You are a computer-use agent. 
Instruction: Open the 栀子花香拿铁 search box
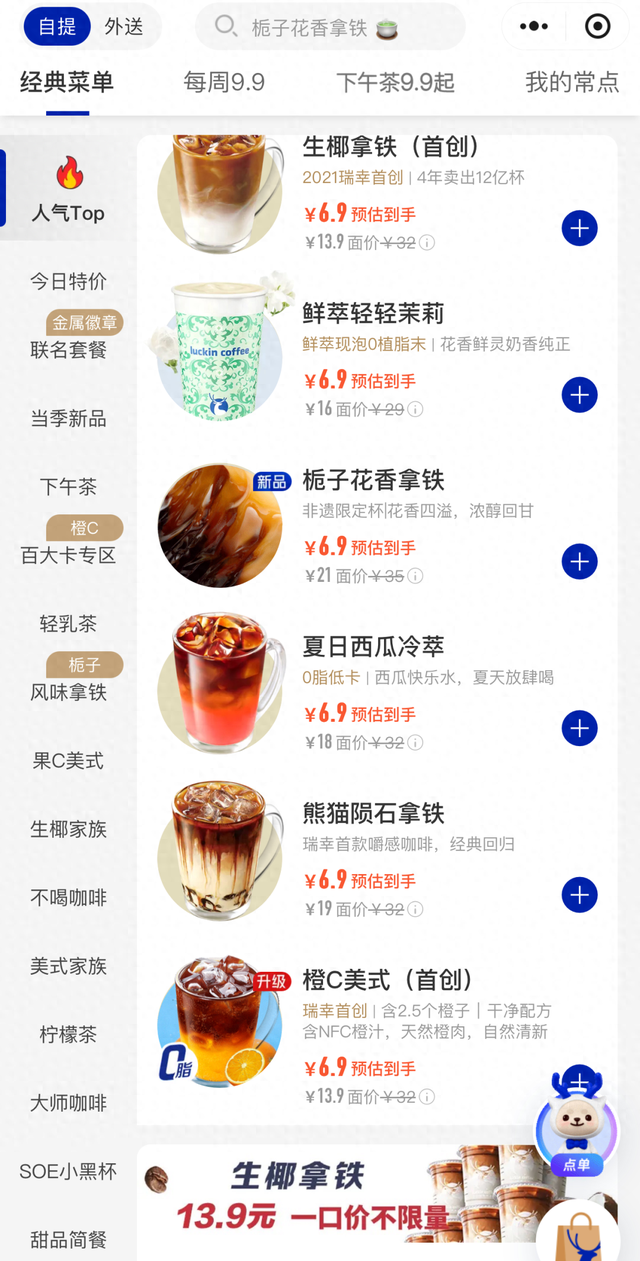330,27
